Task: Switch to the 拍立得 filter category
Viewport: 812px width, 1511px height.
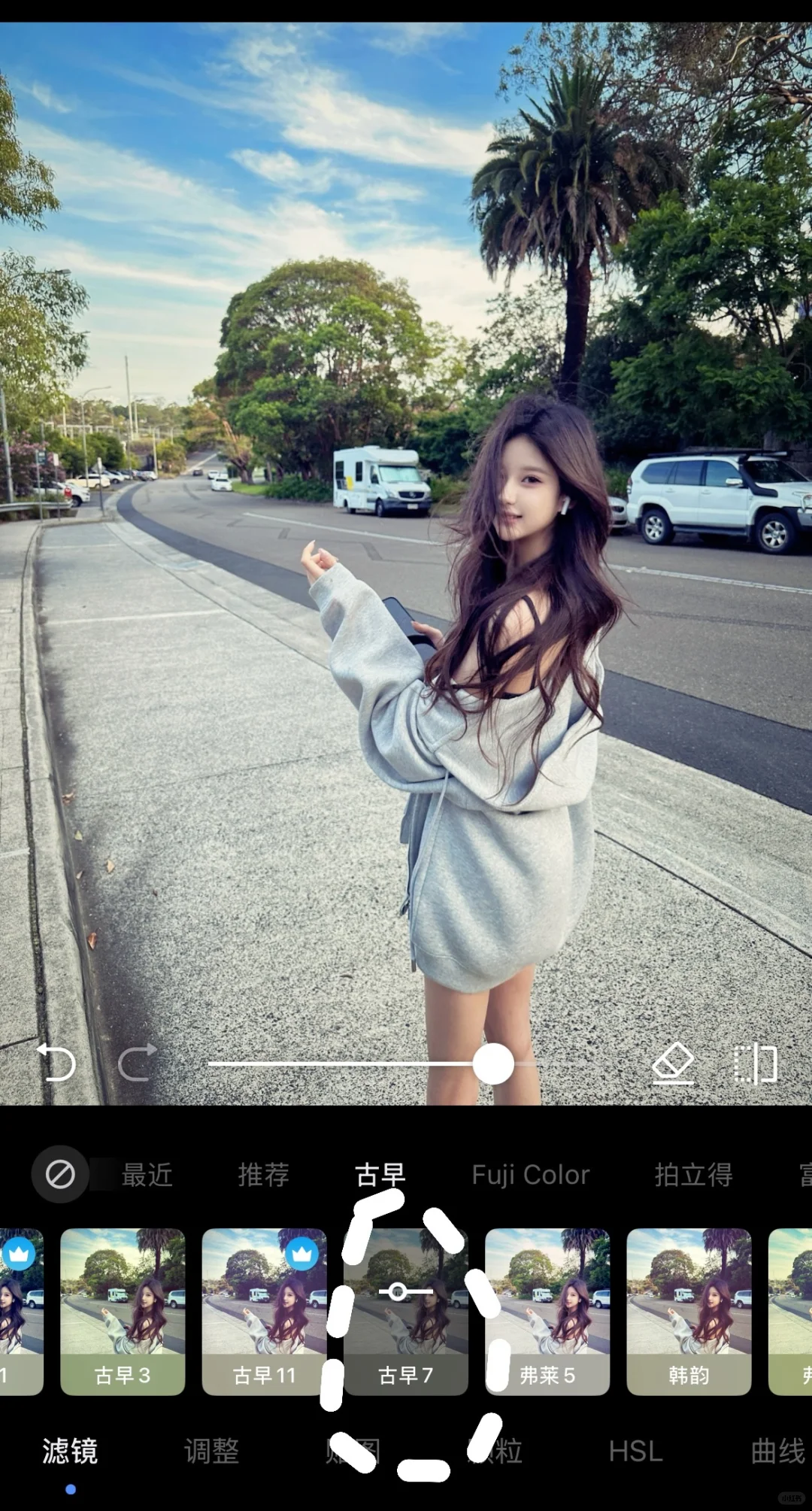Action: coord(693,1175)
